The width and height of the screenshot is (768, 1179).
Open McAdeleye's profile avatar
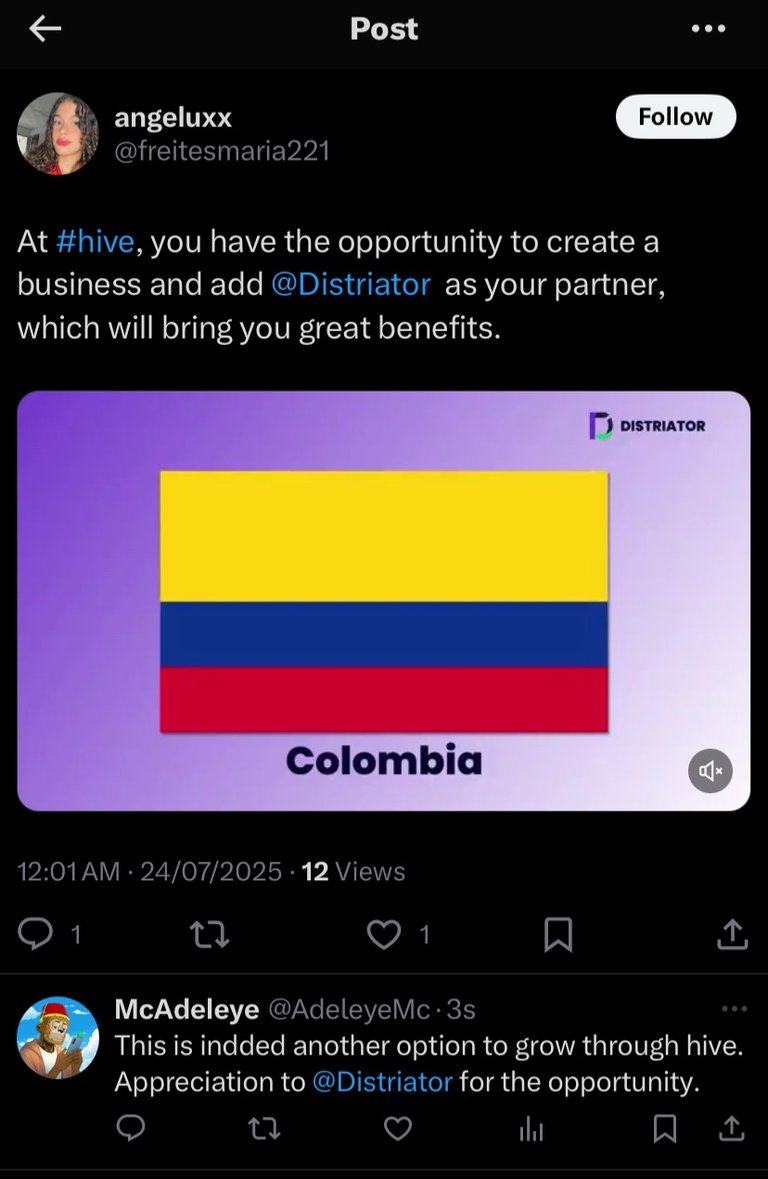coord(58,1037)
